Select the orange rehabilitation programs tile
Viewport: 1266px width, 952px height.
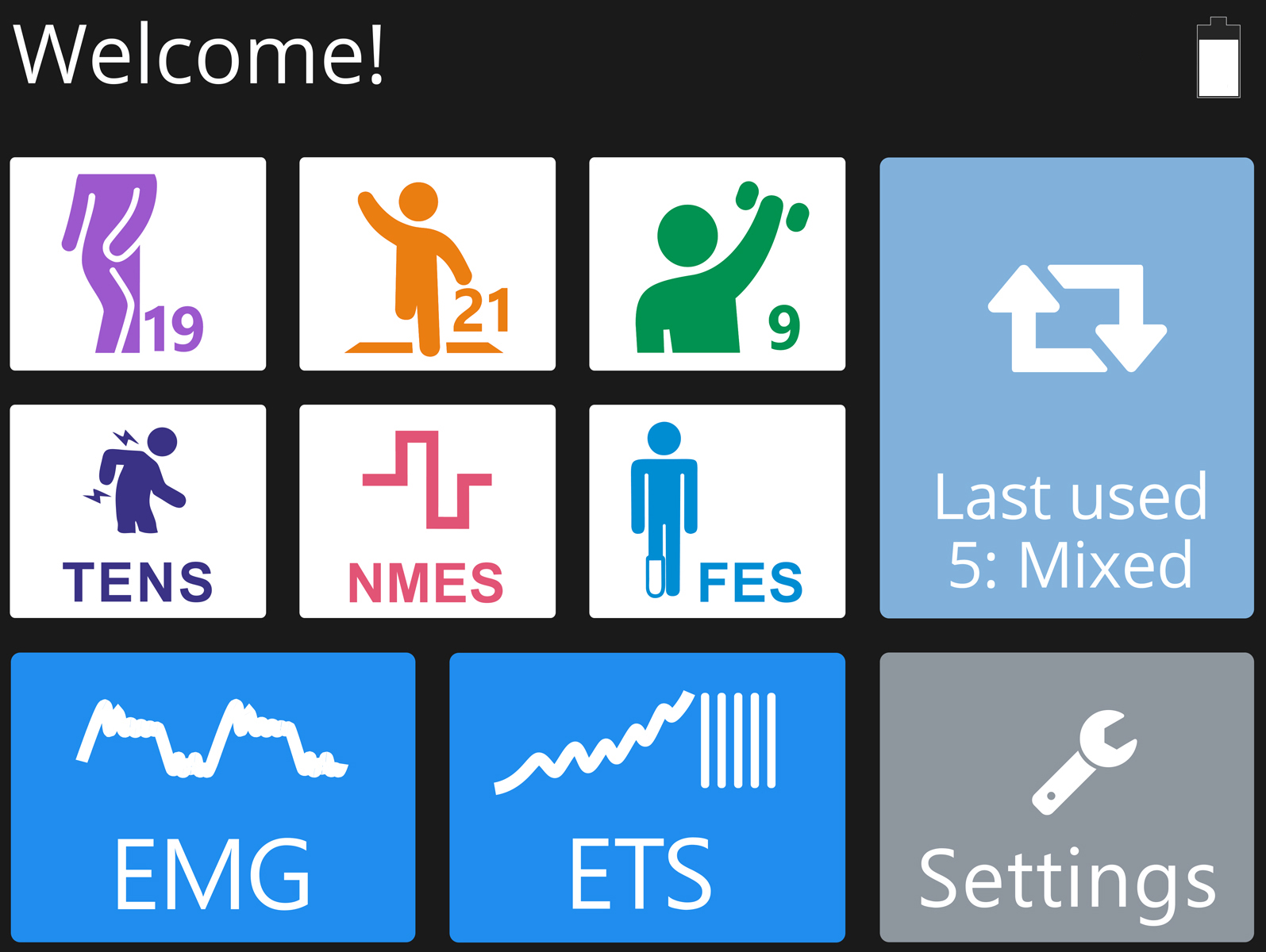427,263
